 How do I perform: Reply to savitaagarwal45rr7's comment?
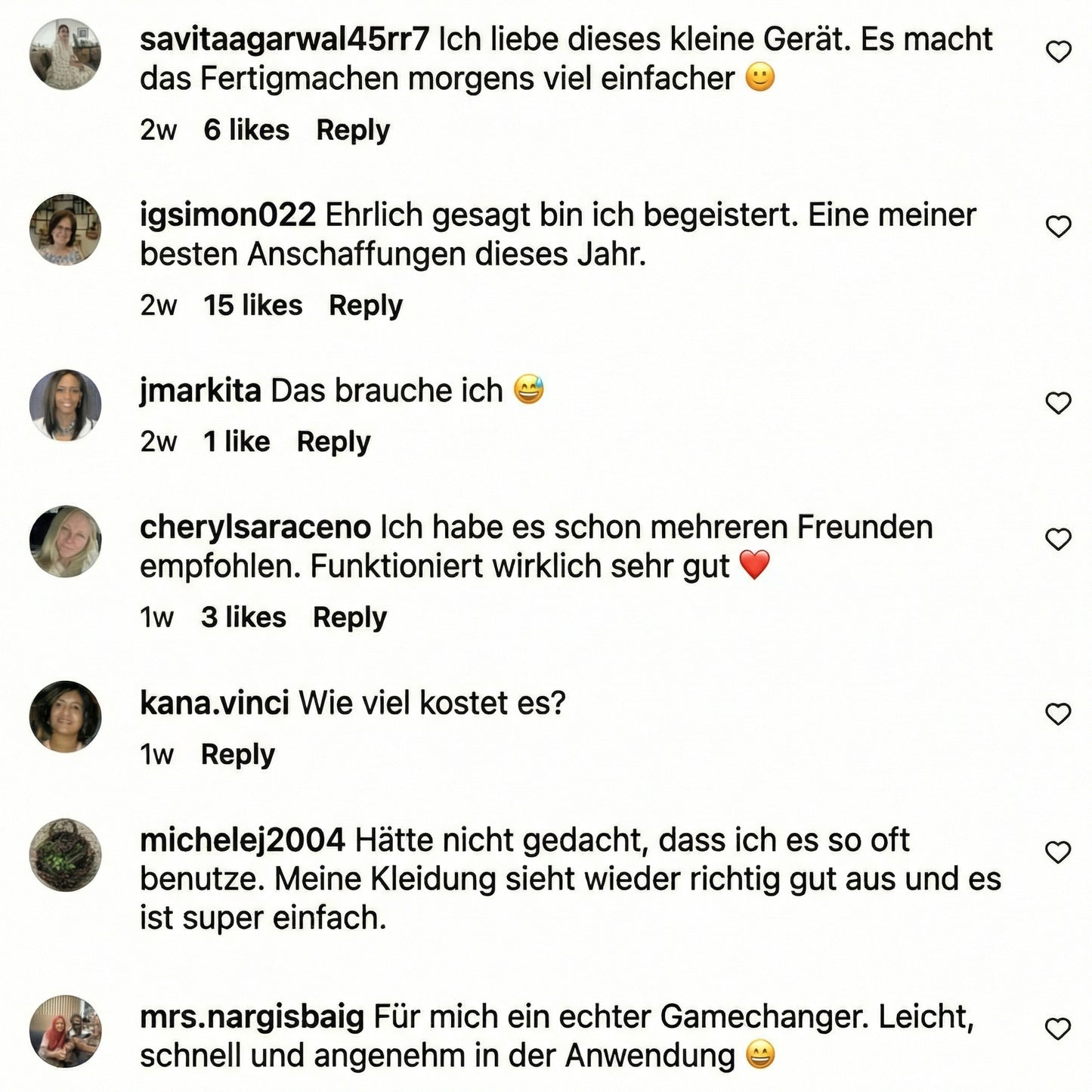[x=353, y=131]
